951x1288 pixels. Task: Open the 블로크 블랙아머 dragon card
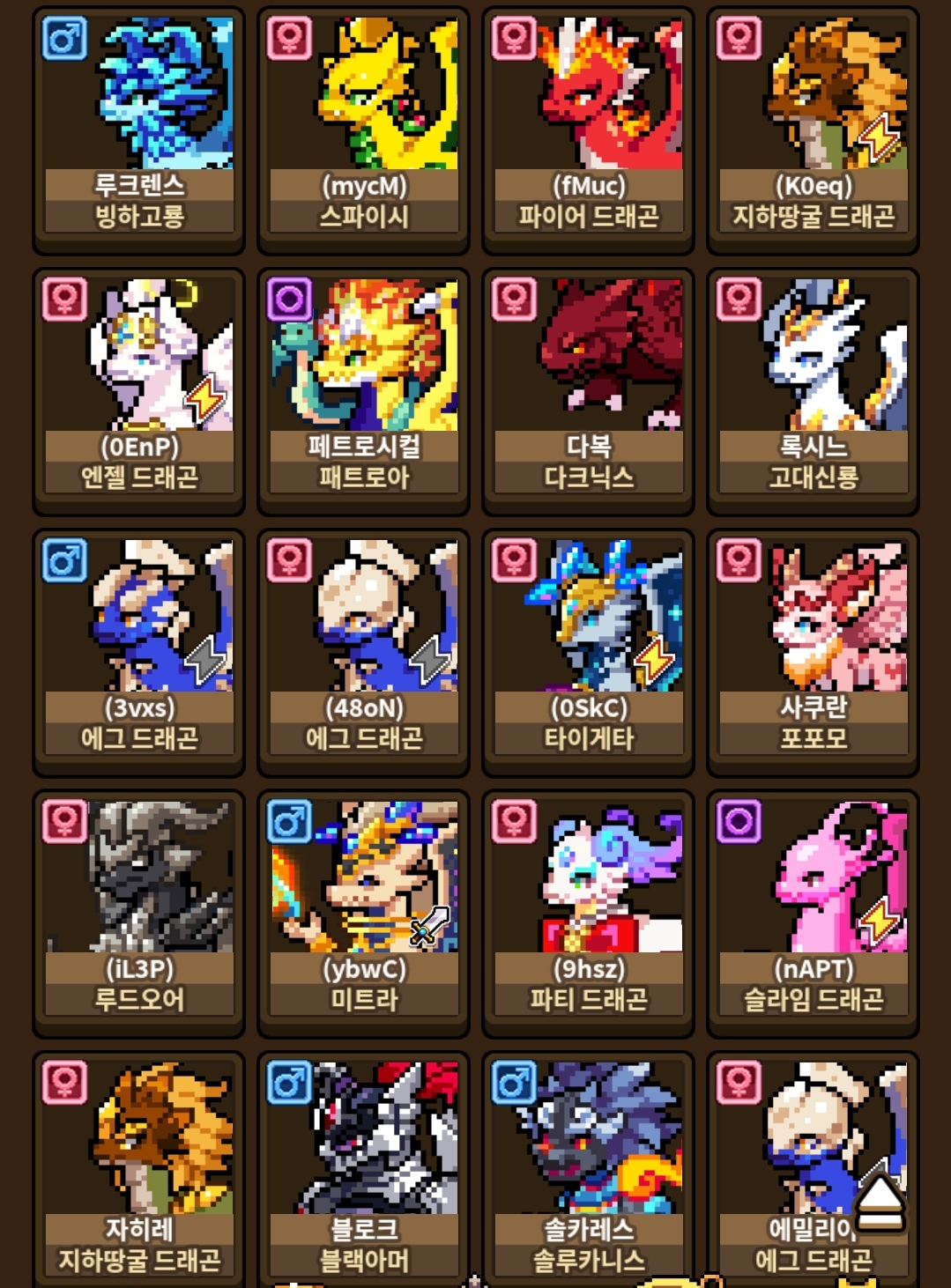tap(364, 1167)
